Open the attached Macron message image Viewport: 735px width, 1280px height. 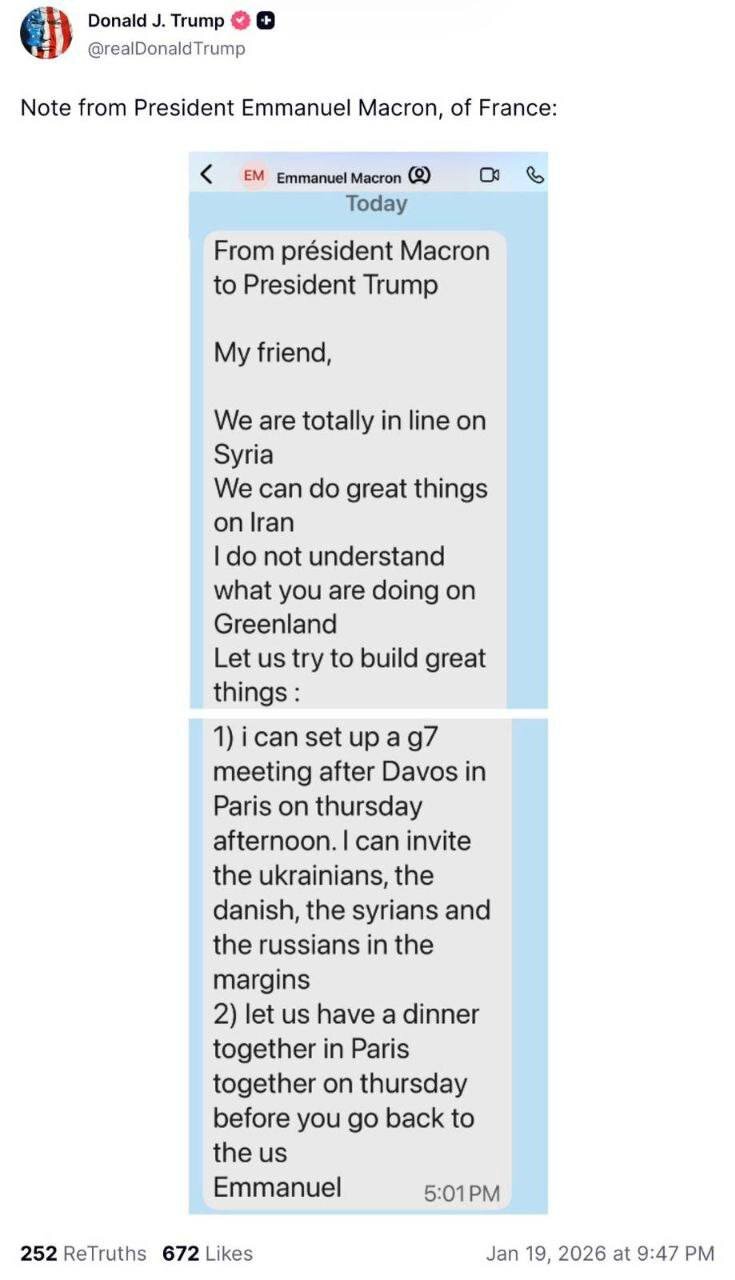point(368,683)
